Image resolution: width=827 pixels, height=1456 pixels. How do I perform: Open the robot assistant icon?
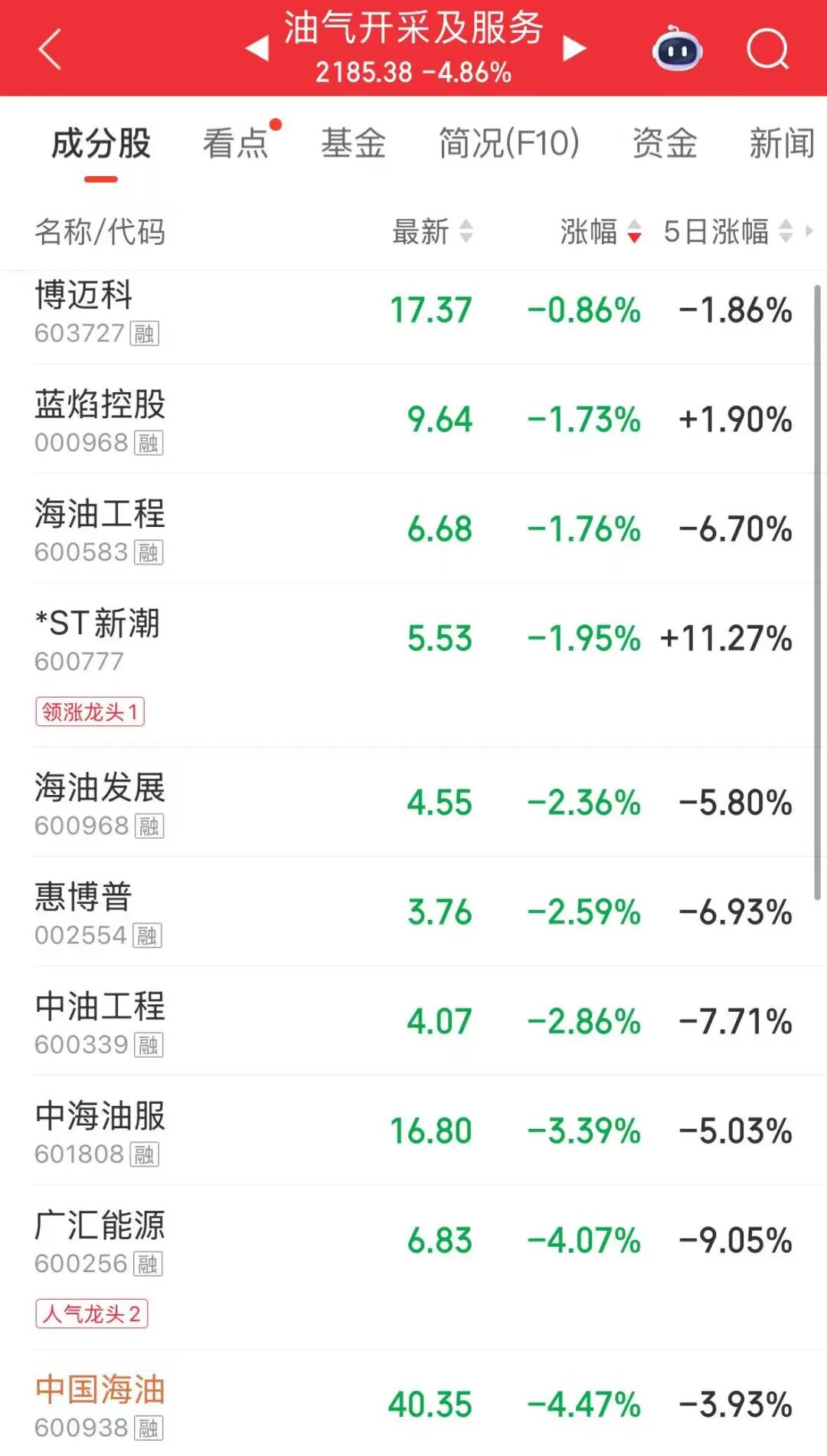(677, 50)
